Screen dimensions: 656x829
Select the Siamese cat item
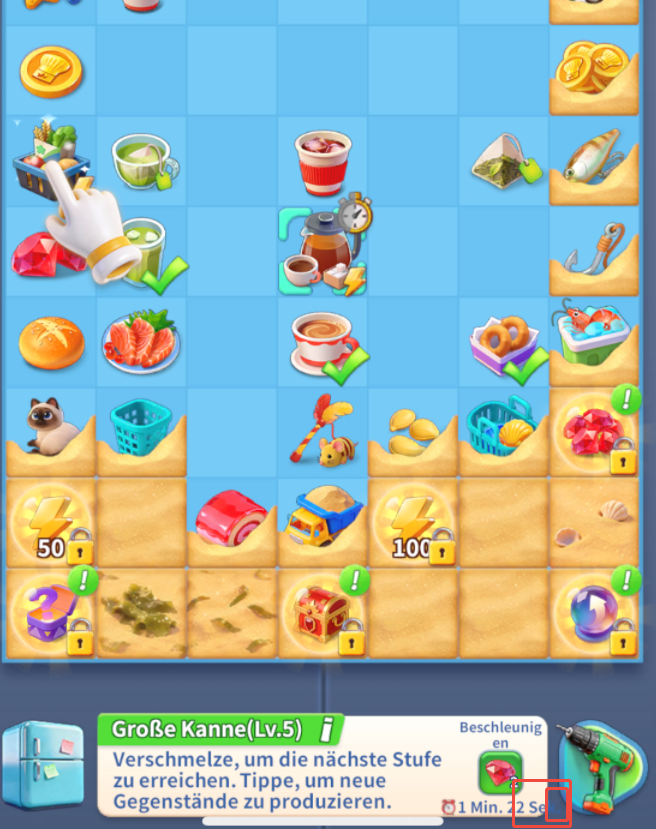[50, 426]
